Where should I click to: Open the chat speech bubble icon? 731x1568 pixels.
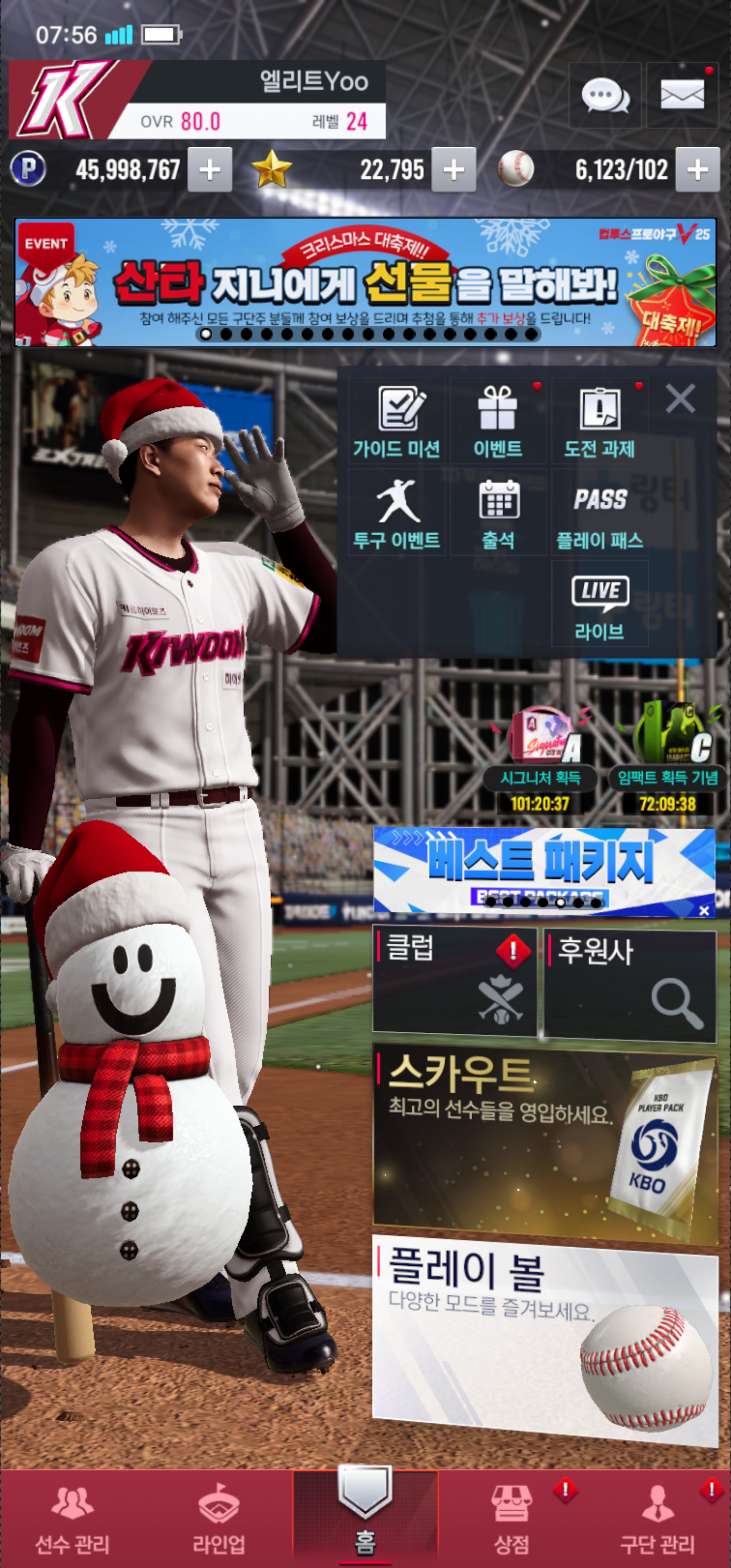605,95
